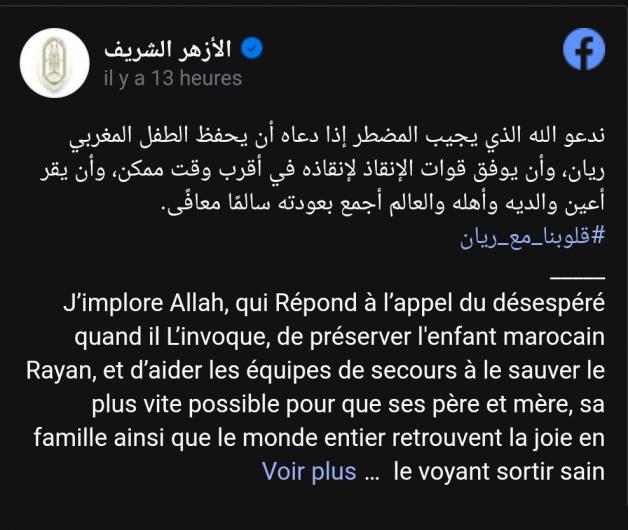Open the post on Facebook via logo
Screen dimensions: 628x530
click(x=583, y=49)
